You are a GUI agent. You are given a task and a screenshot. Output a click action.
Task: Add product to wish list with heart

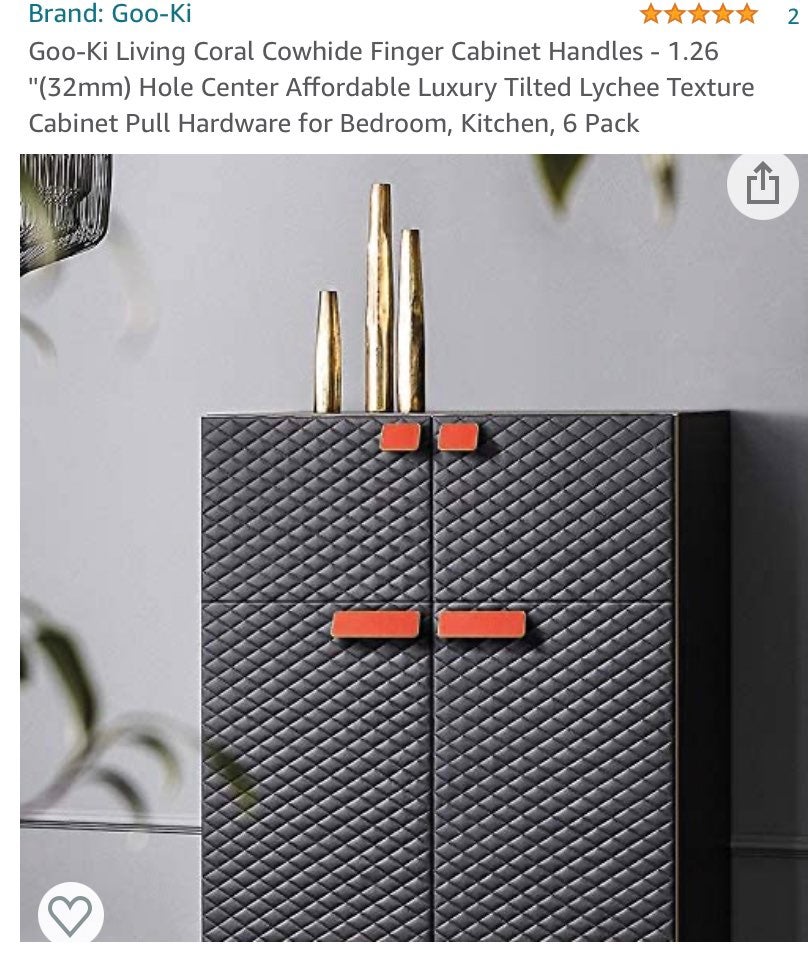[70, 914]
